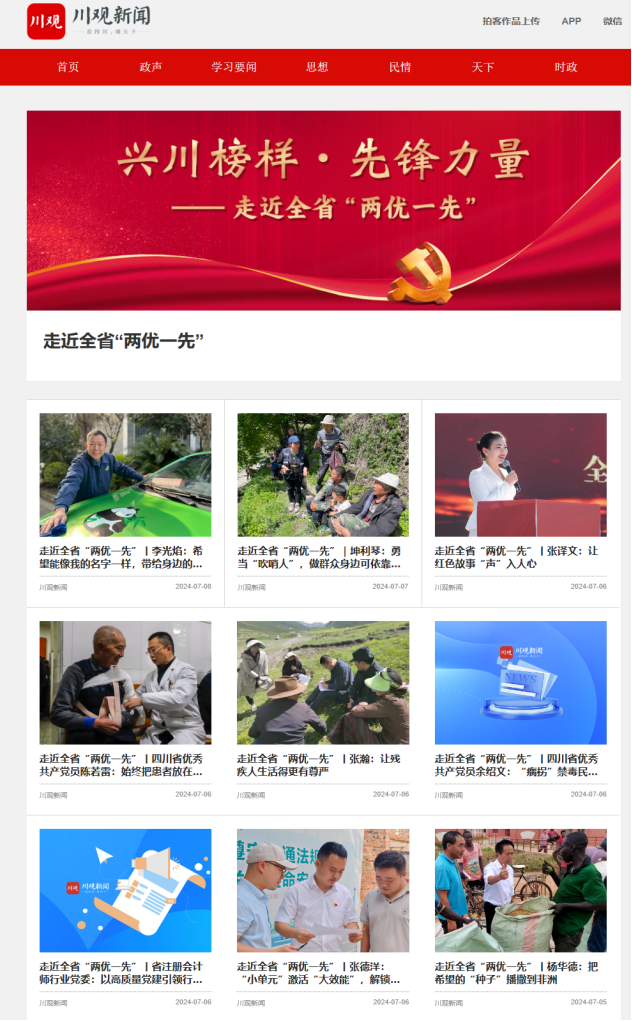Read the 张瀚 article on 残疾人

coord(322,765)
